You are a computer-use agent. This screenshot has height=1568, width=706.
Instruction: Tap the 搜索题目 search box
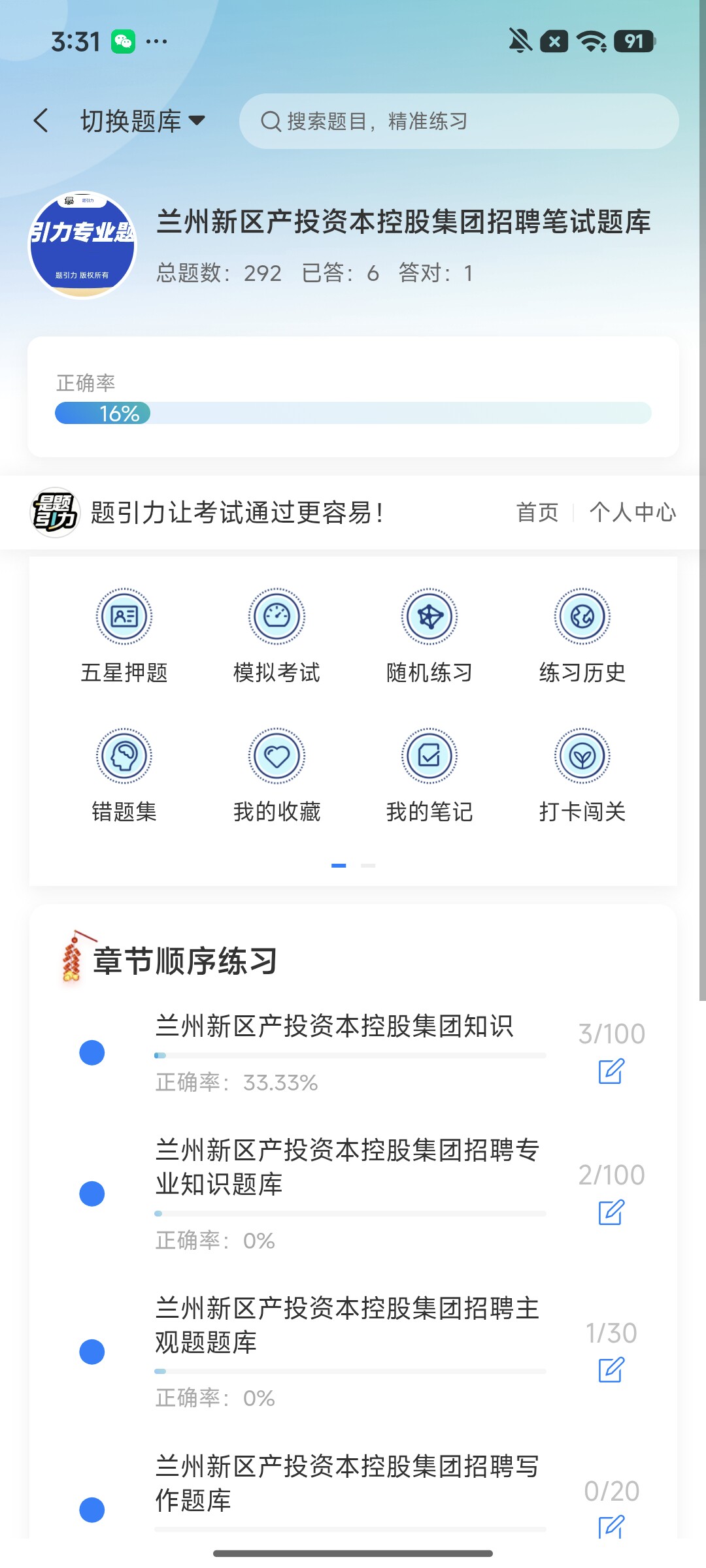pos(459,121)
